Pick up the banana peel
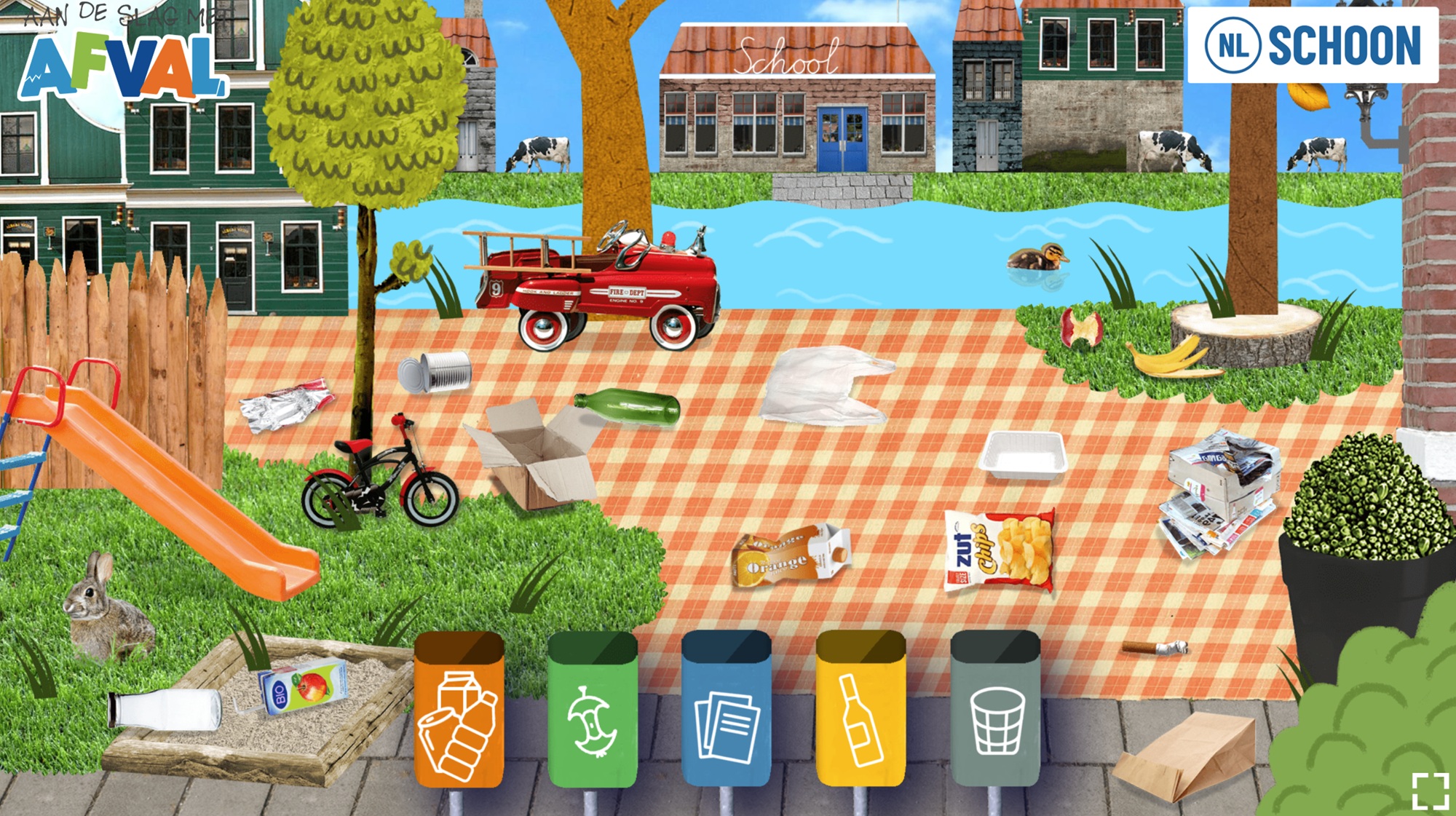1456x816 pixels. point(1171,358)
